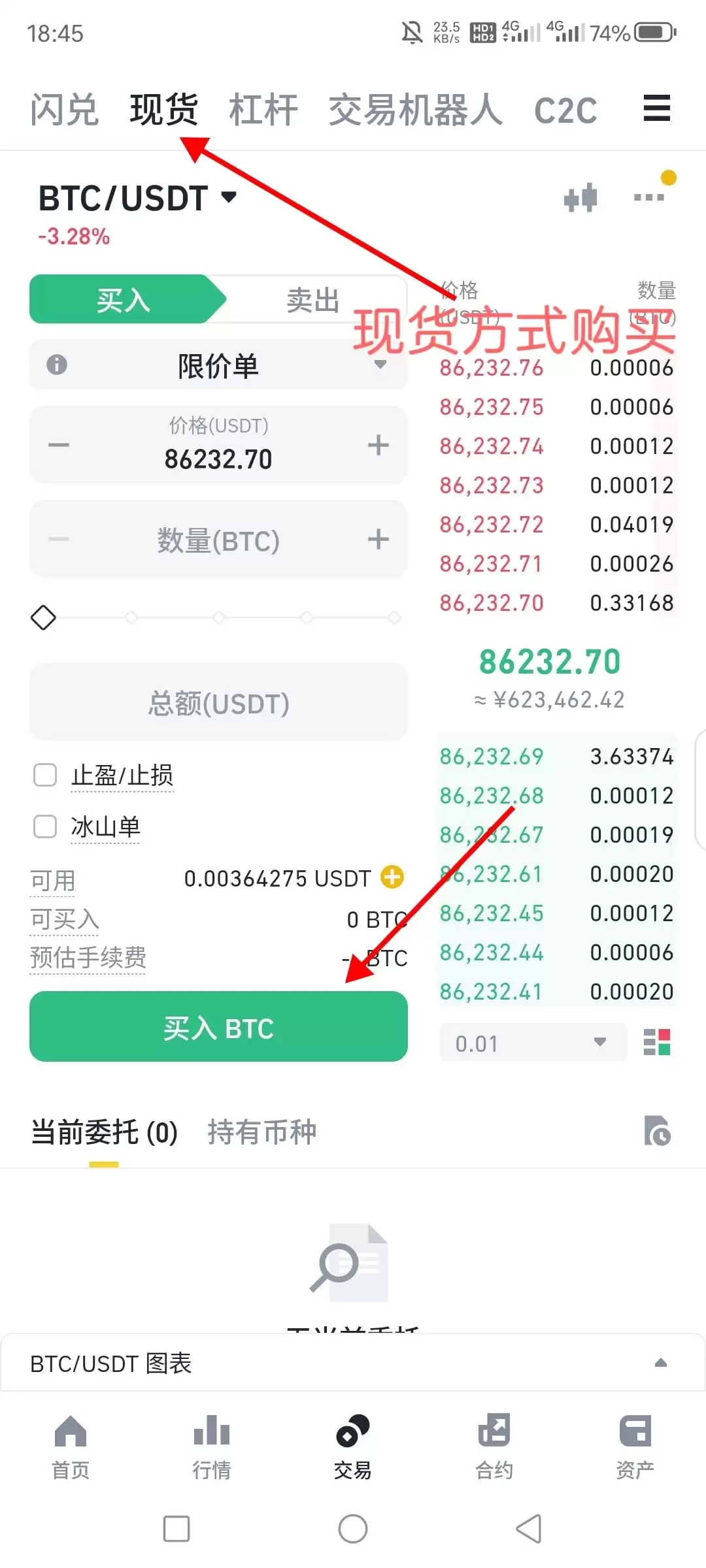Enable the 止盈/止损 checkbox

[44, 775]
